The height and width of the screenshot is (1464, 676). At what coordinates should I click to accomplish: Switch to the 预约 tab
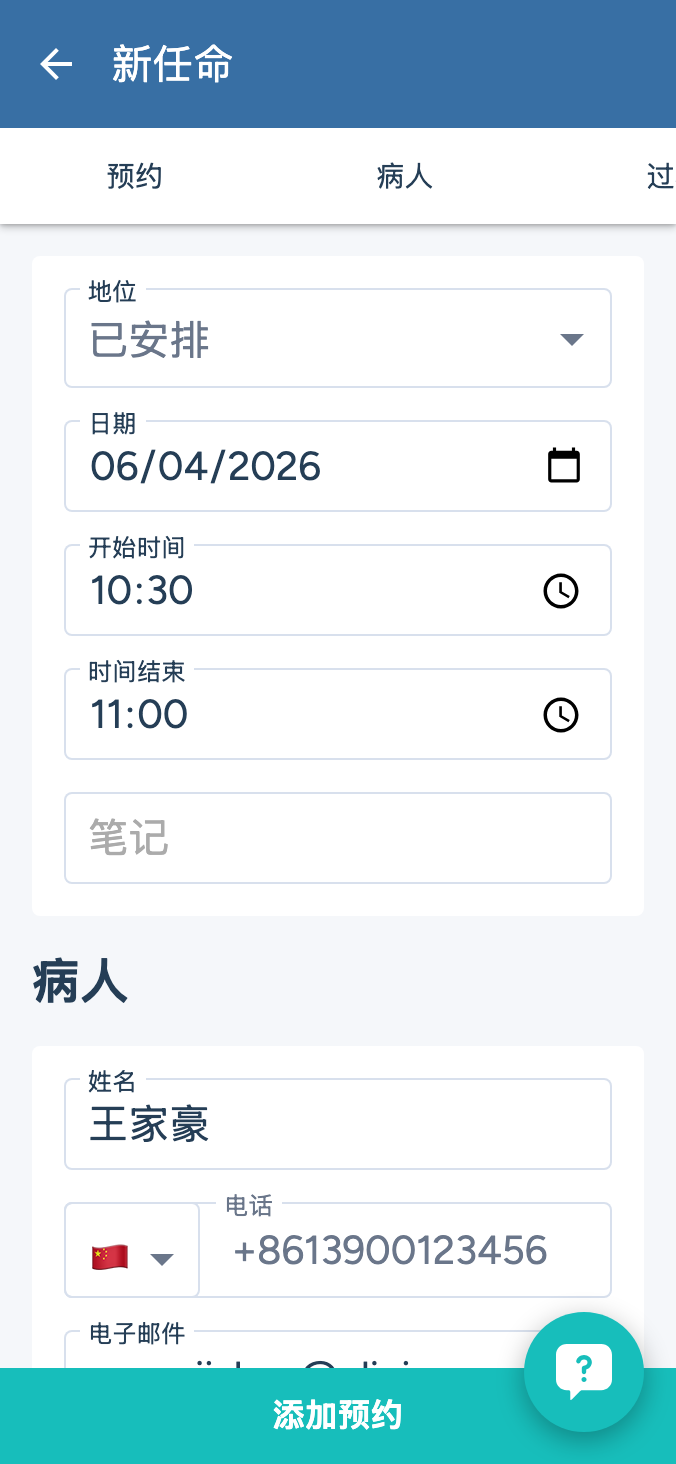pos(134,177)
